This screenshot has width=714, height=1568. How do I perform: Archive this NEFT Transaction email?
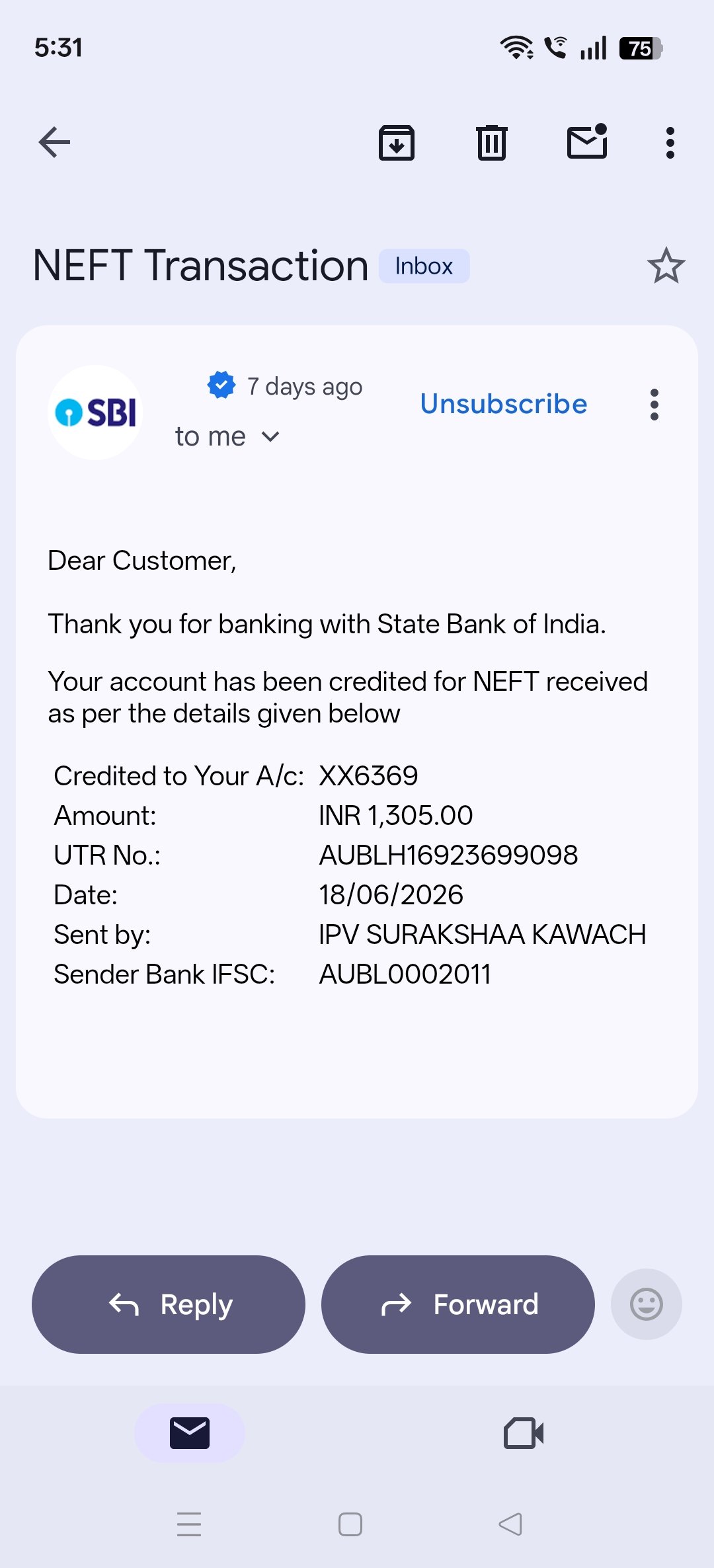(396, 142)
